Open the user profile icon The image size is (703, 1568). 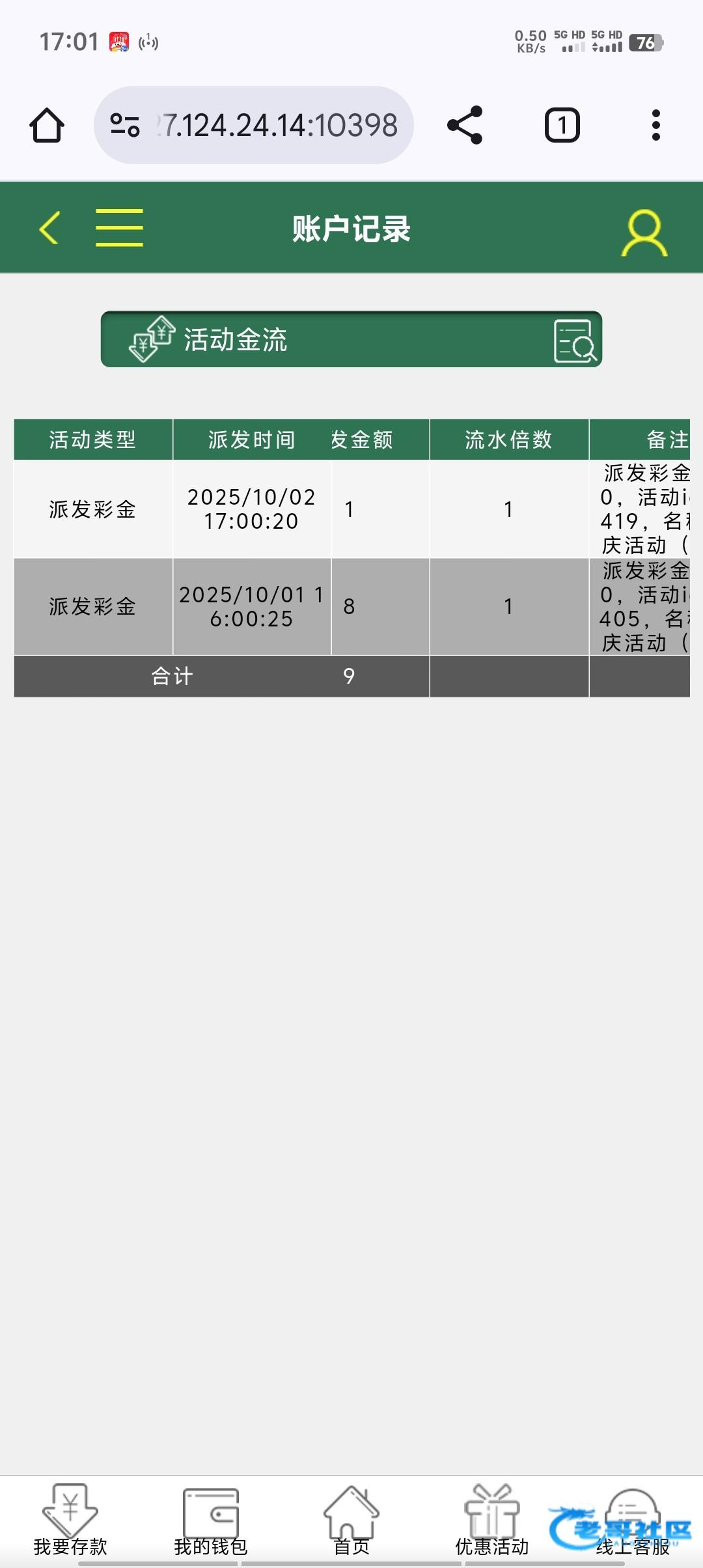pyautogui.click(x=644, y=232)
